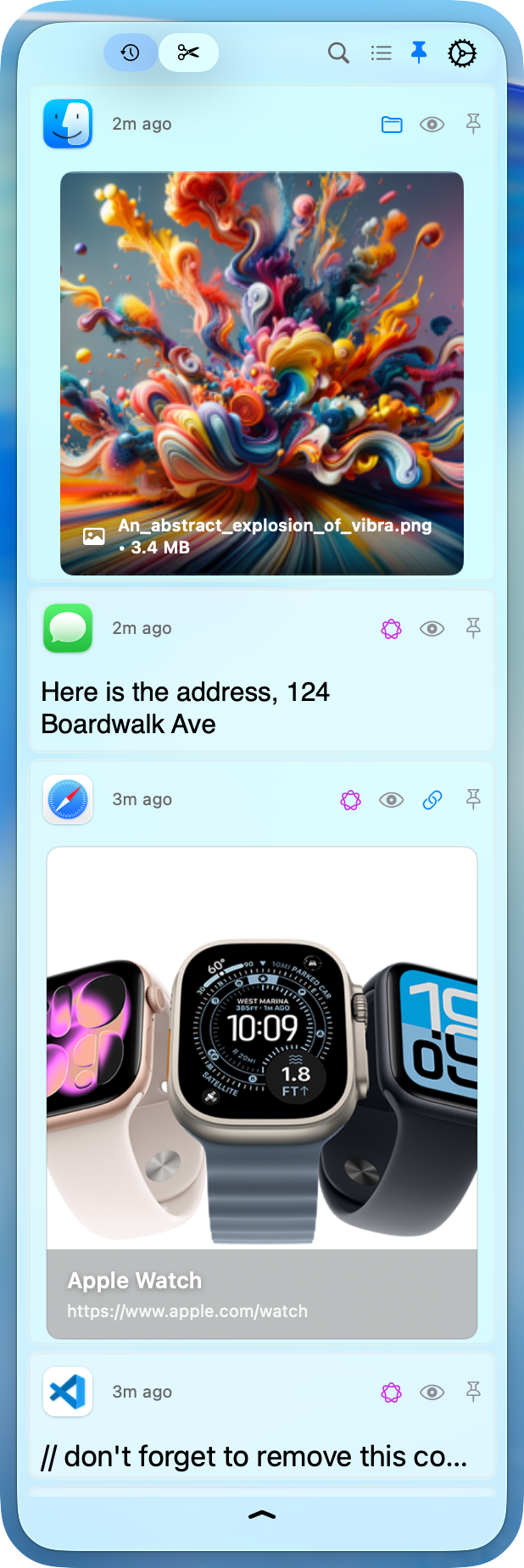Viewport: 524px width, 1568px height.
Task: Select the abstract explosion image clip
Action: click(x=262, y=373)
